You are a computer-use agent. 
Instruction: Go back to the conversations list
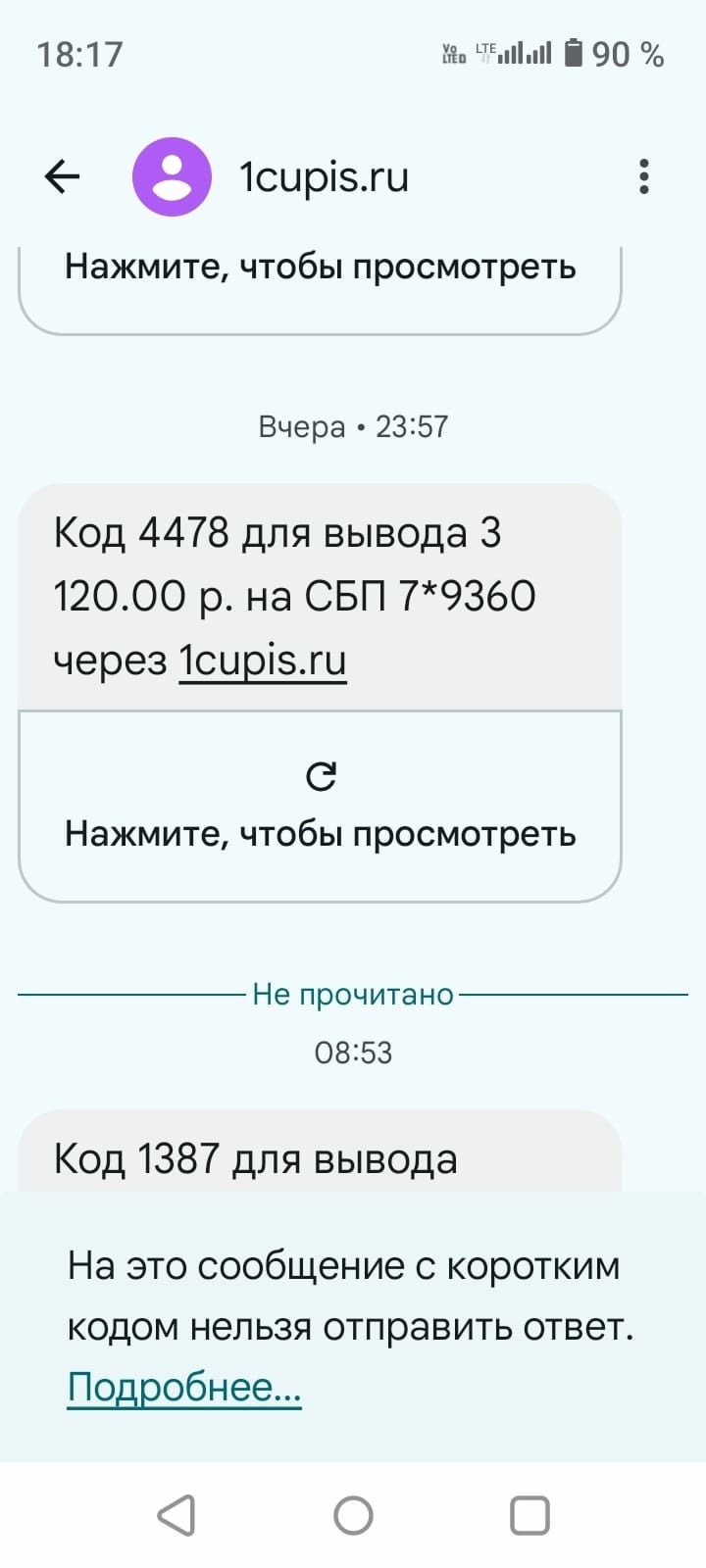62,177
